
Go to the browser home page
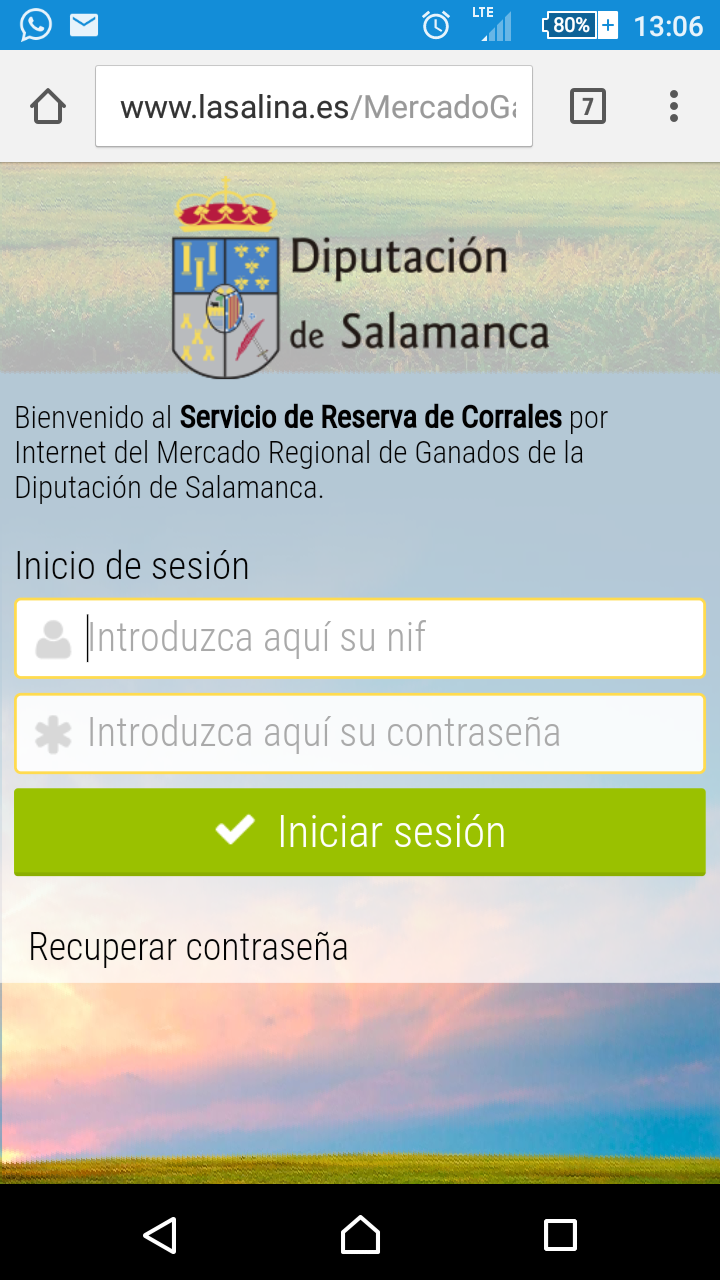pyautogui.click(x=48, y=106)
